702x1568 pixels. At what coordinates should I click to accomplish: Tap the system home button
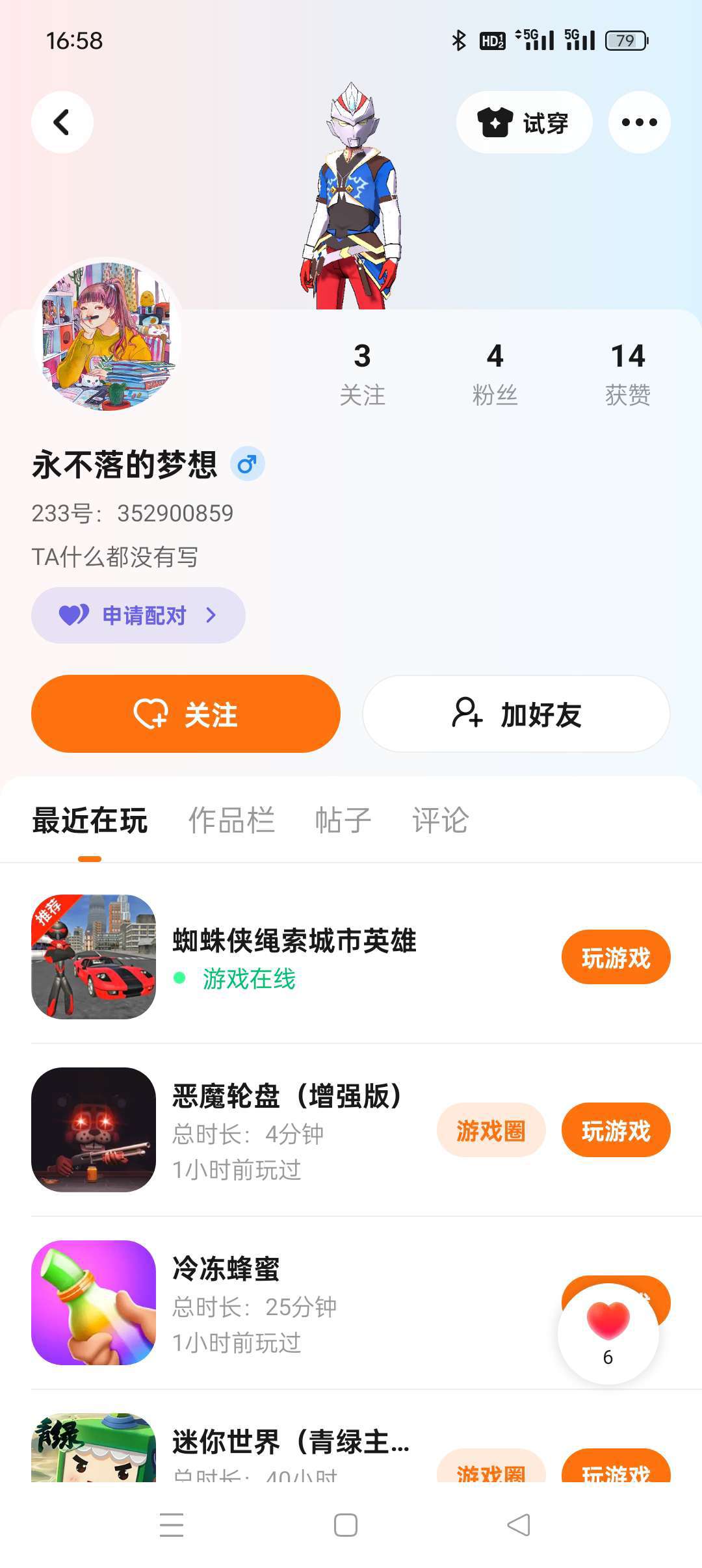[345, 1525]
